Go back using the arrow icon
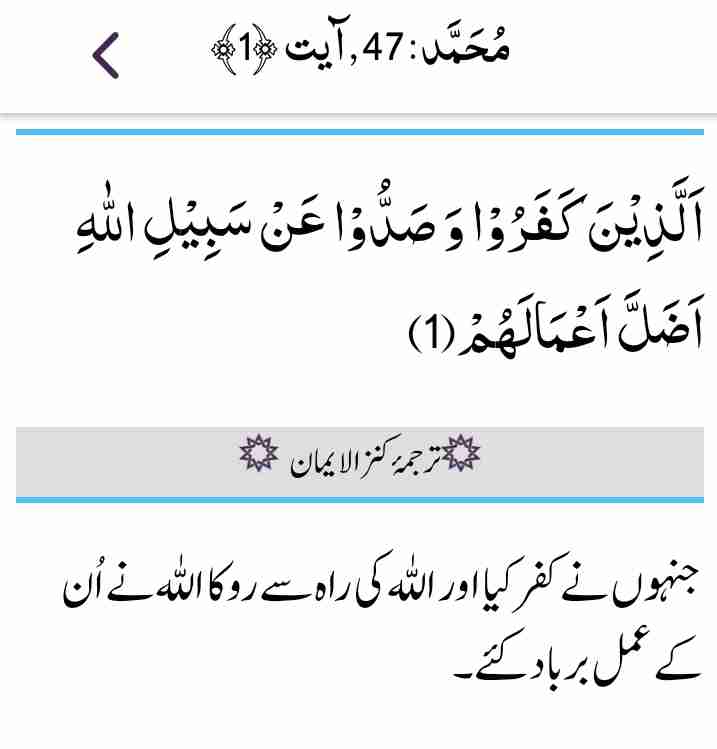 click(x=106, y=55)
